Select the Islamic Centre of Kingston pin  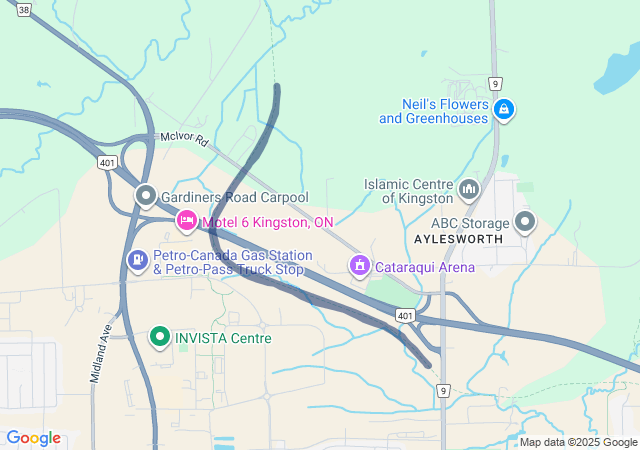[469, 189]
